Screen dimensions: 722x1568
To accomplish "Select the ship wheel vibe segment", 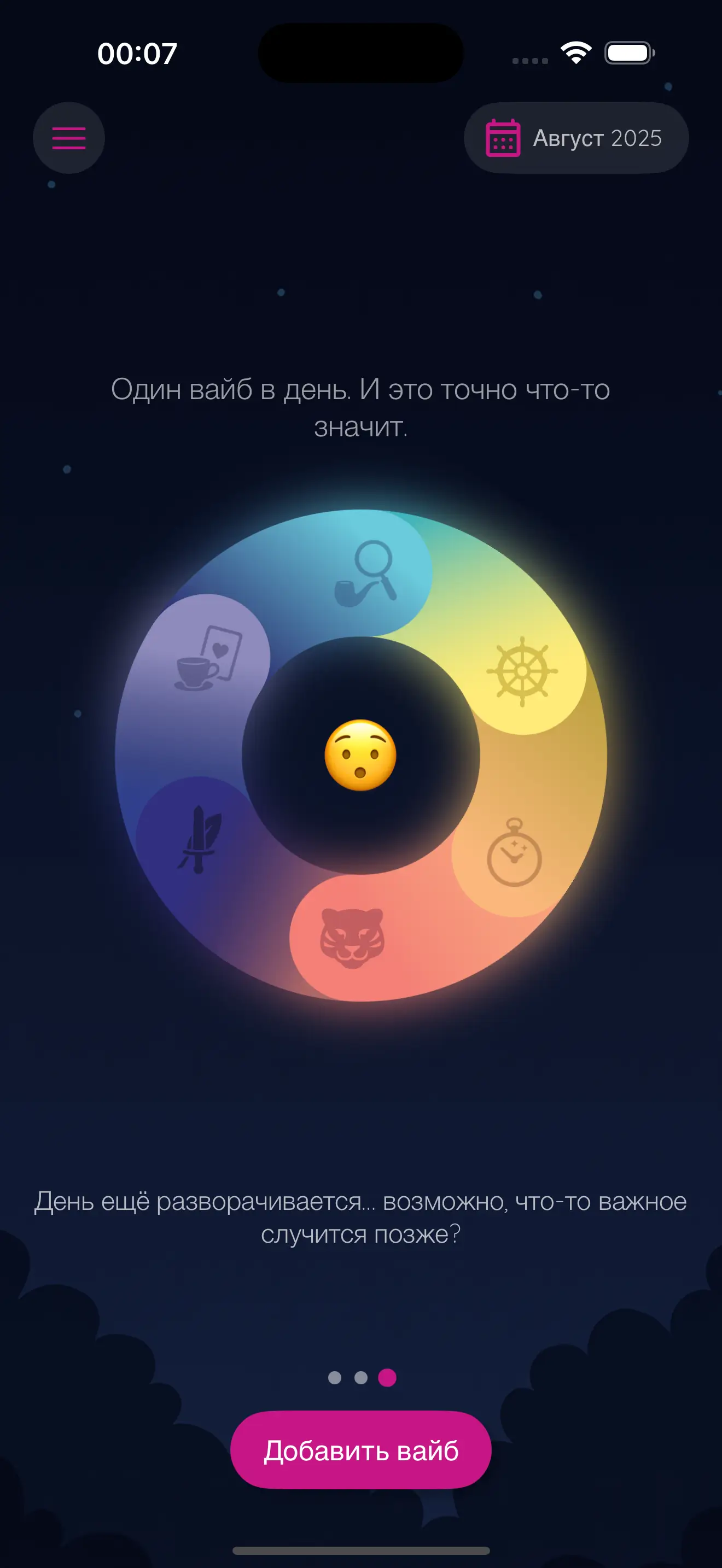I will tap(522, 671).
